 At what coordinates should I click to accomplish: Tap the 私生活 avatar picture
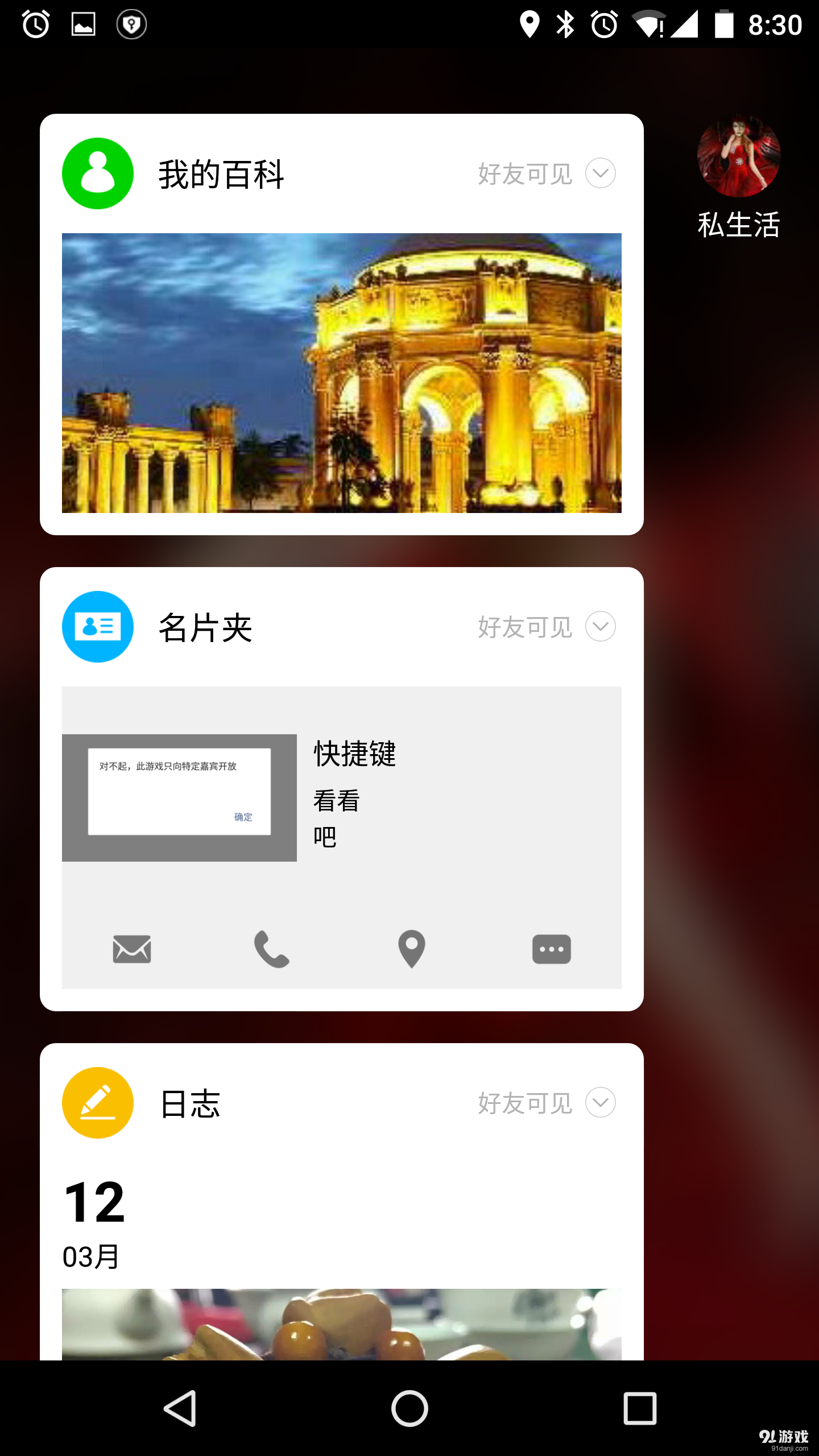(x=738, y=155)
